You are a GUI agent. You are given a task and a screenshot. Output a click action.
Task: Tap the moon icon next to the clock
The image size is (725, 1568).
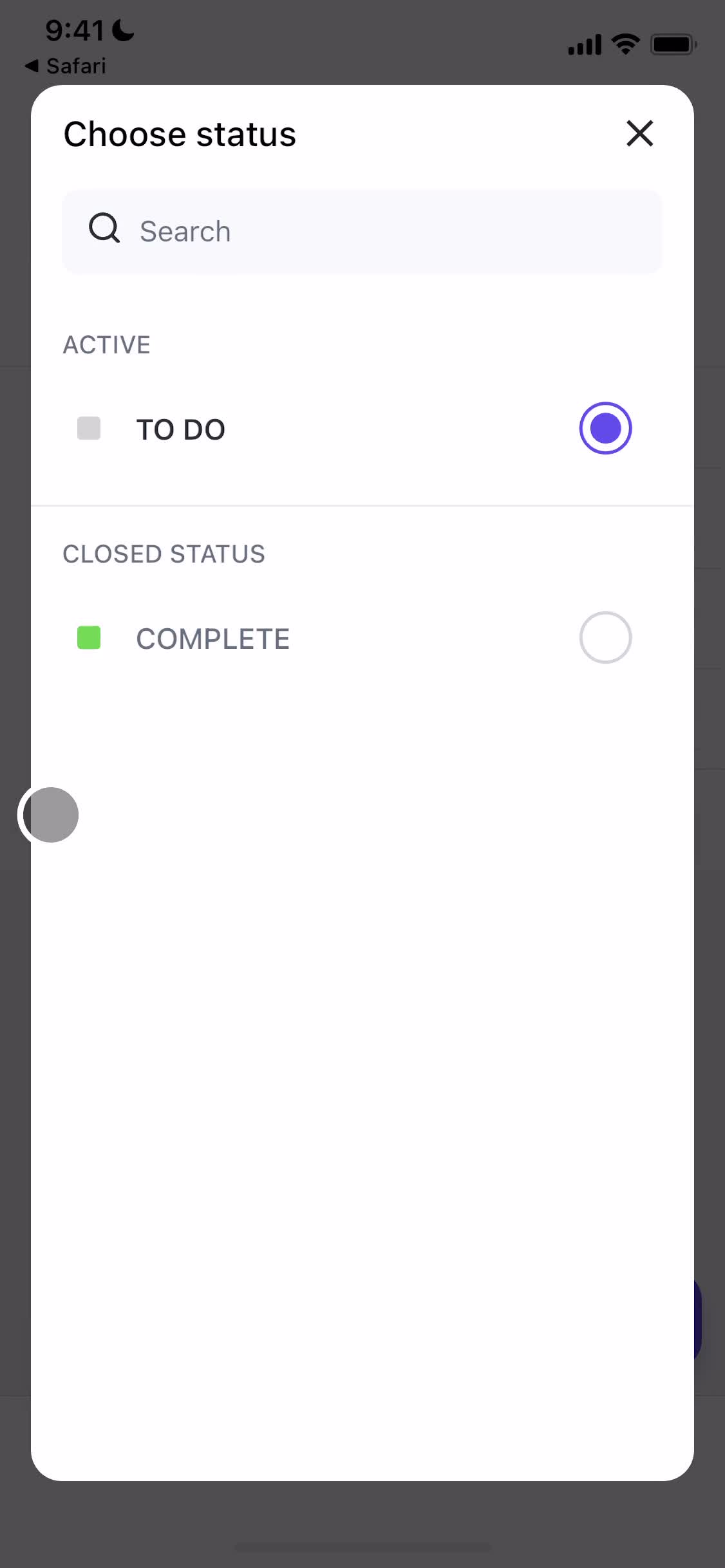click(x=122, y=28)
